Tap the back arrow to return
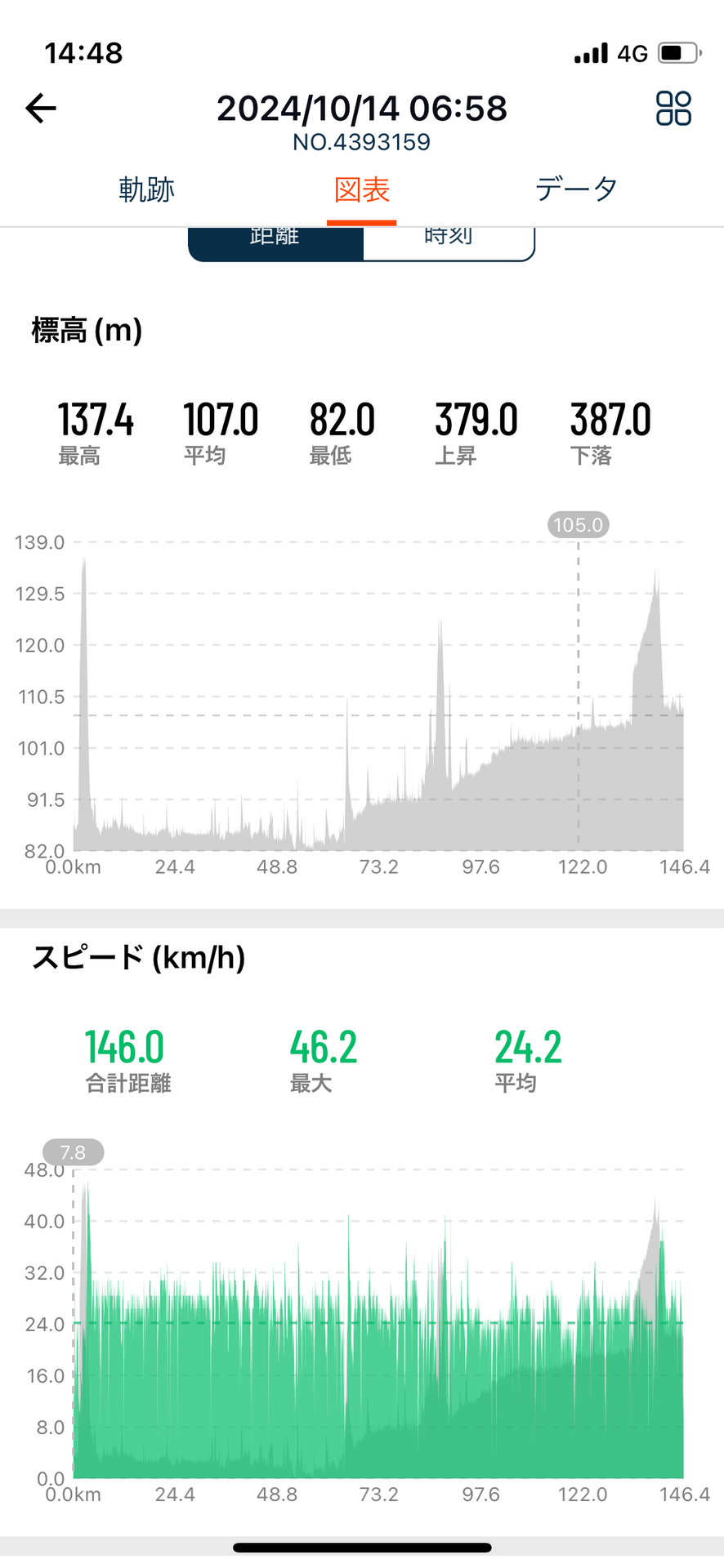Image resolution: width=724 pixels, height=1568 pixels. pos(40,108)
